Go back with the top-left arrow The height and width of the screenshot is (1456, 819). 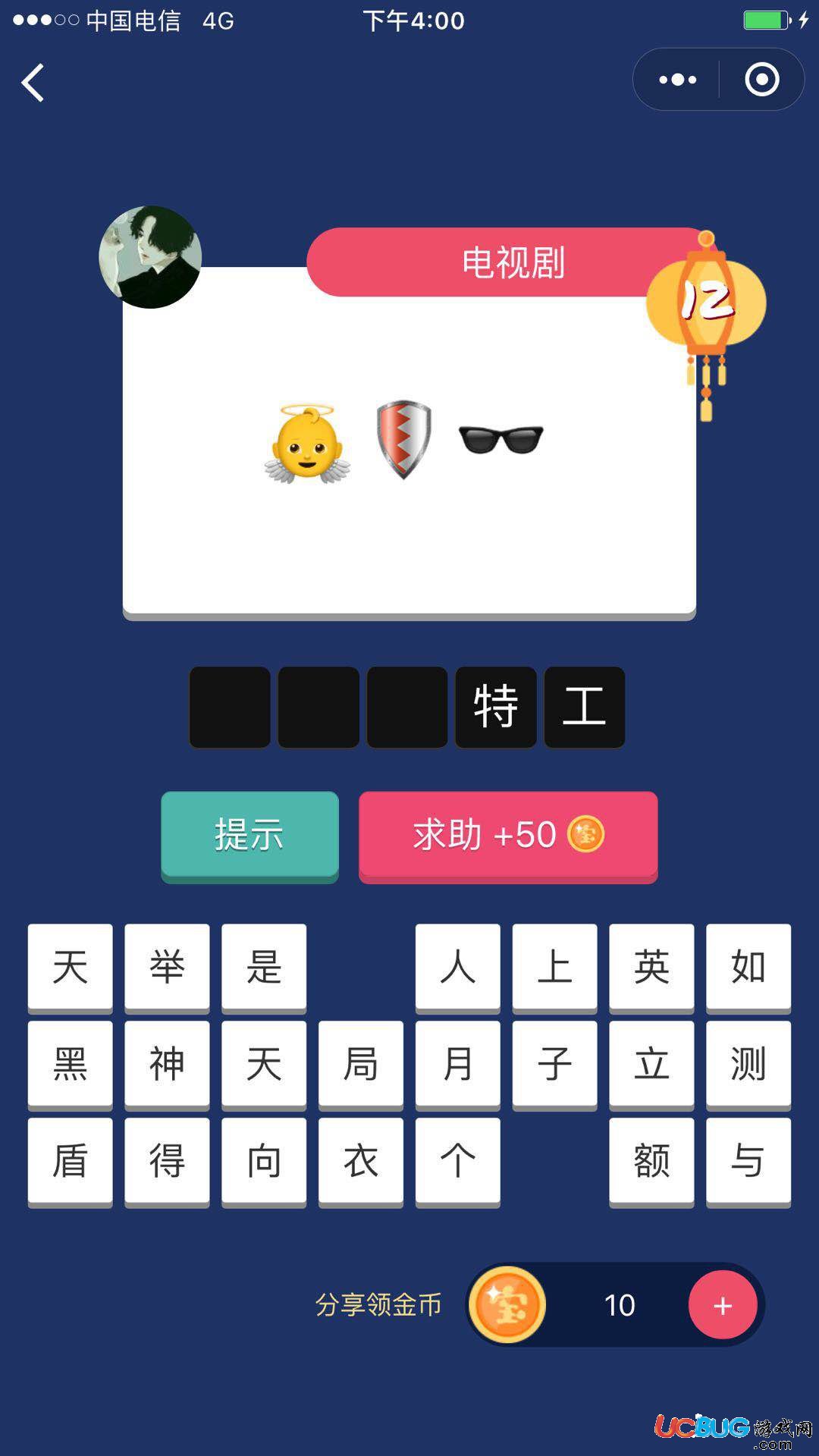tap(33, 82)
